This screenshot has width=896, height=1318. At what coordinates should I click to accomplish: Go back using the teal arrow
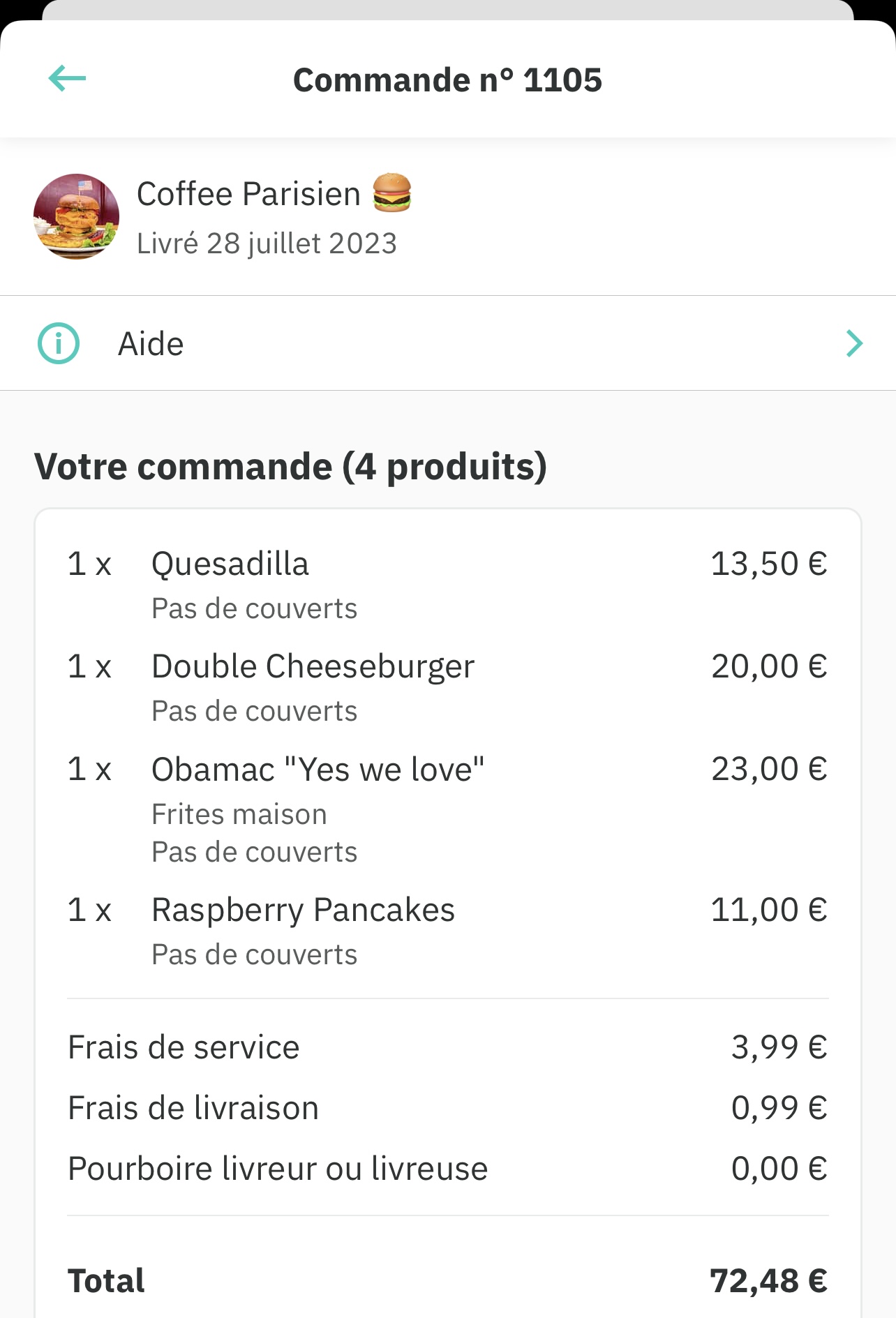pyautogui.click(x=67, y=78)
